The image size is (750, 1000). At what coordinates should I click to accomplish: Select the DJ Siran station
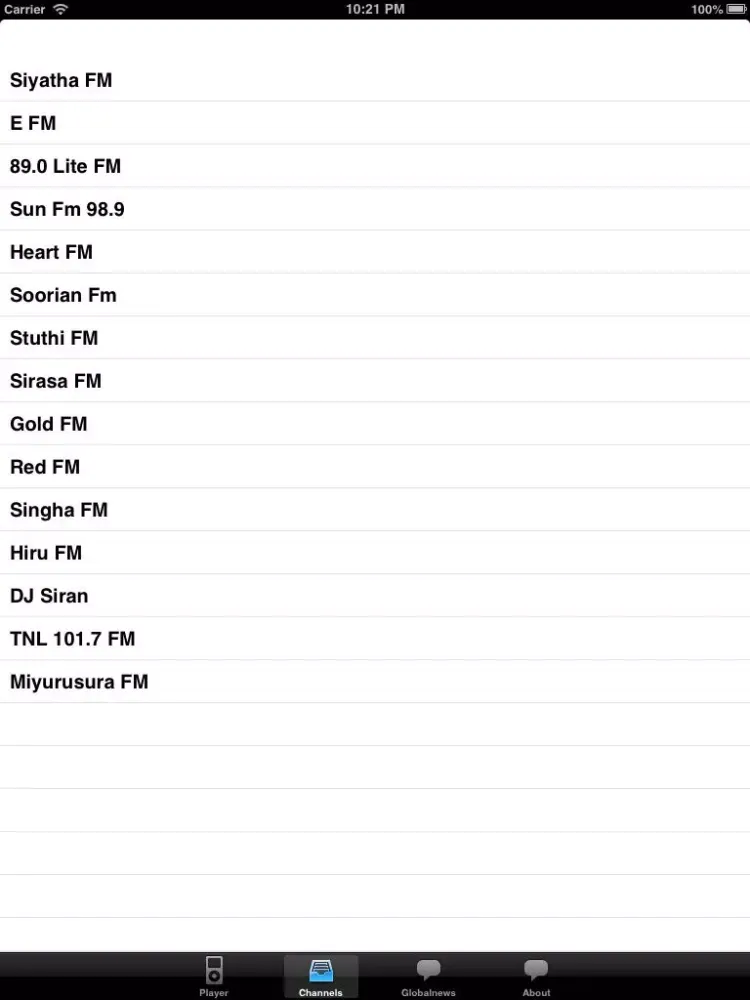(x=49, y=596)
